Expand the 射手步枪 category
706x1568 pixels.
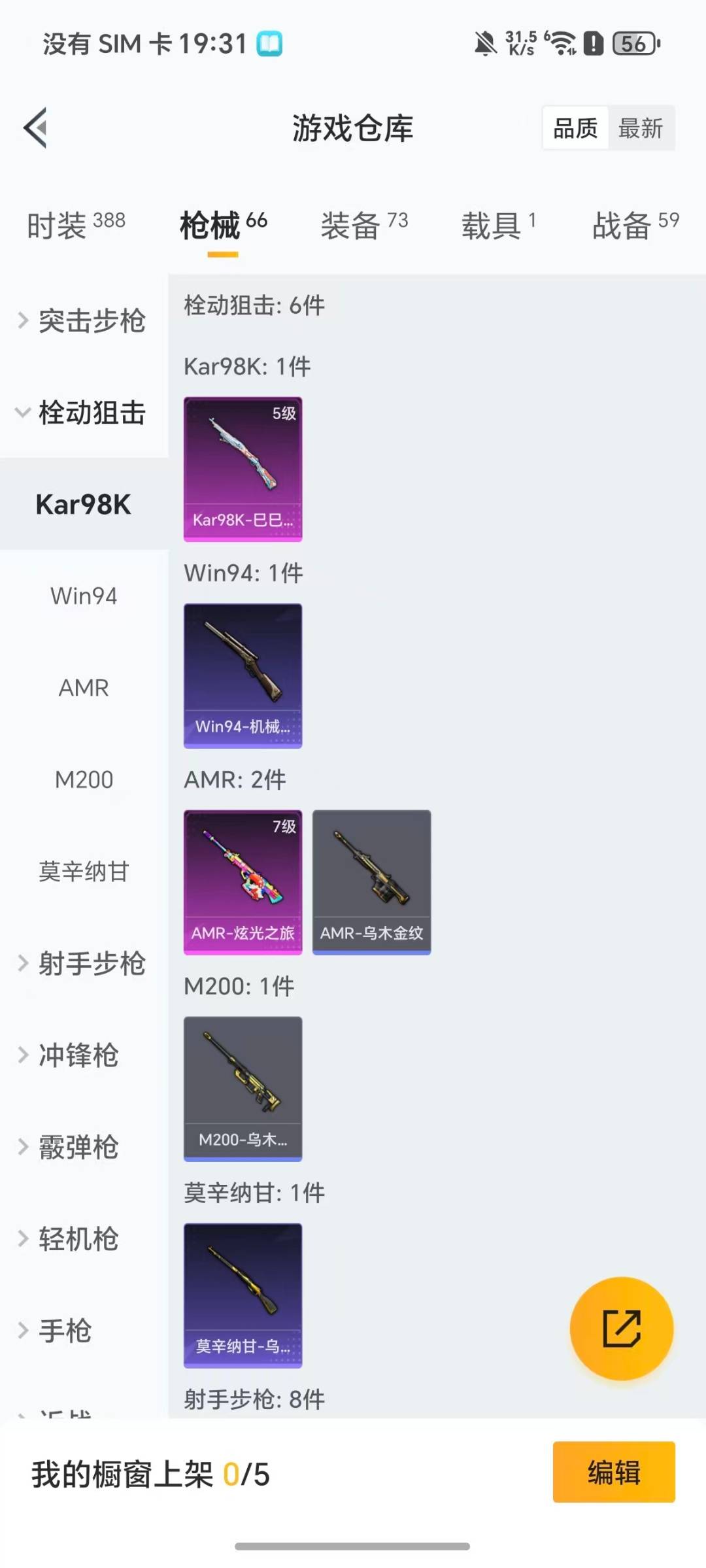84,964
